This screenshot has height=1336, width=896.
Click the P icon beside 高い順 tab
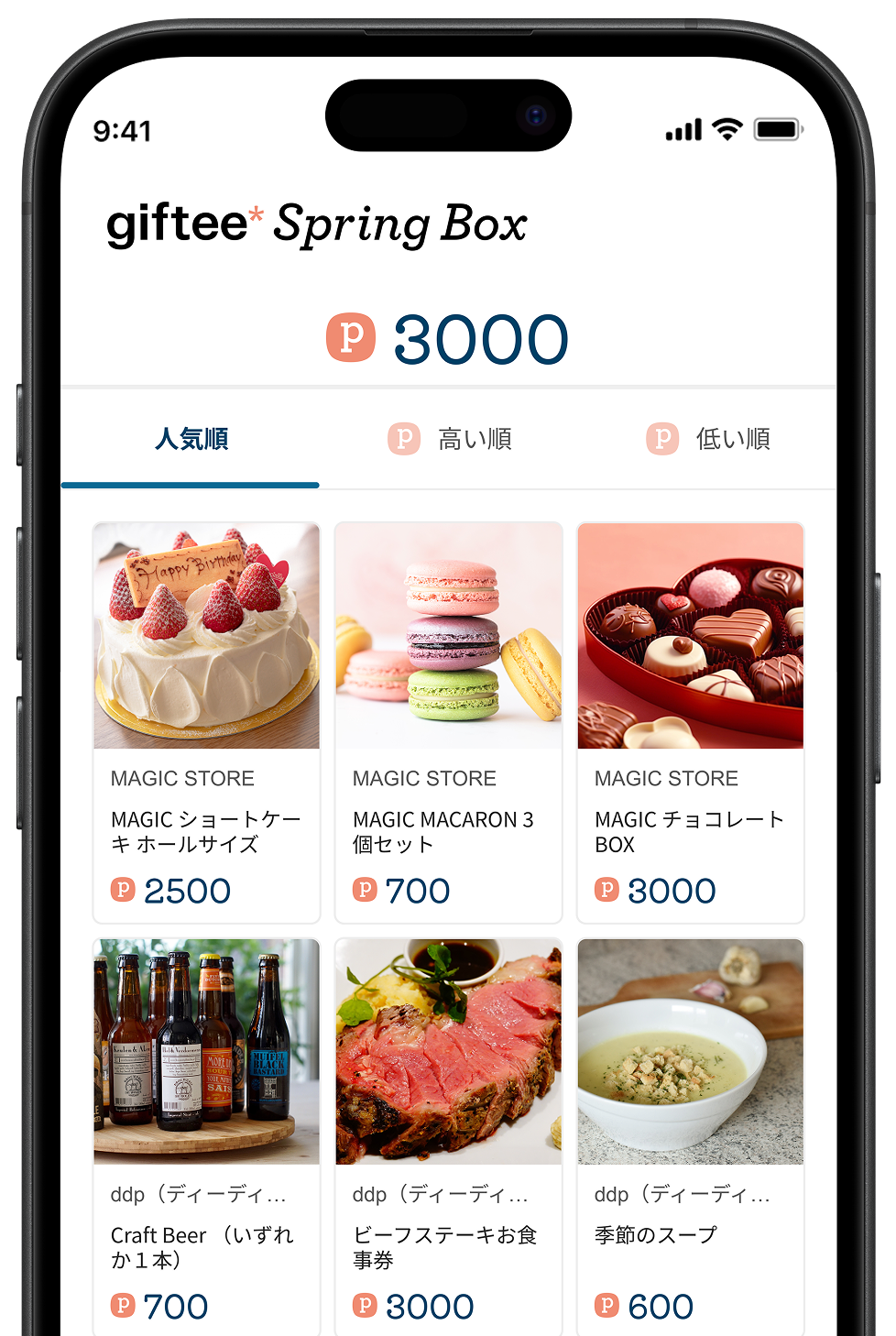pyautogui.click(x=403, y=439)
